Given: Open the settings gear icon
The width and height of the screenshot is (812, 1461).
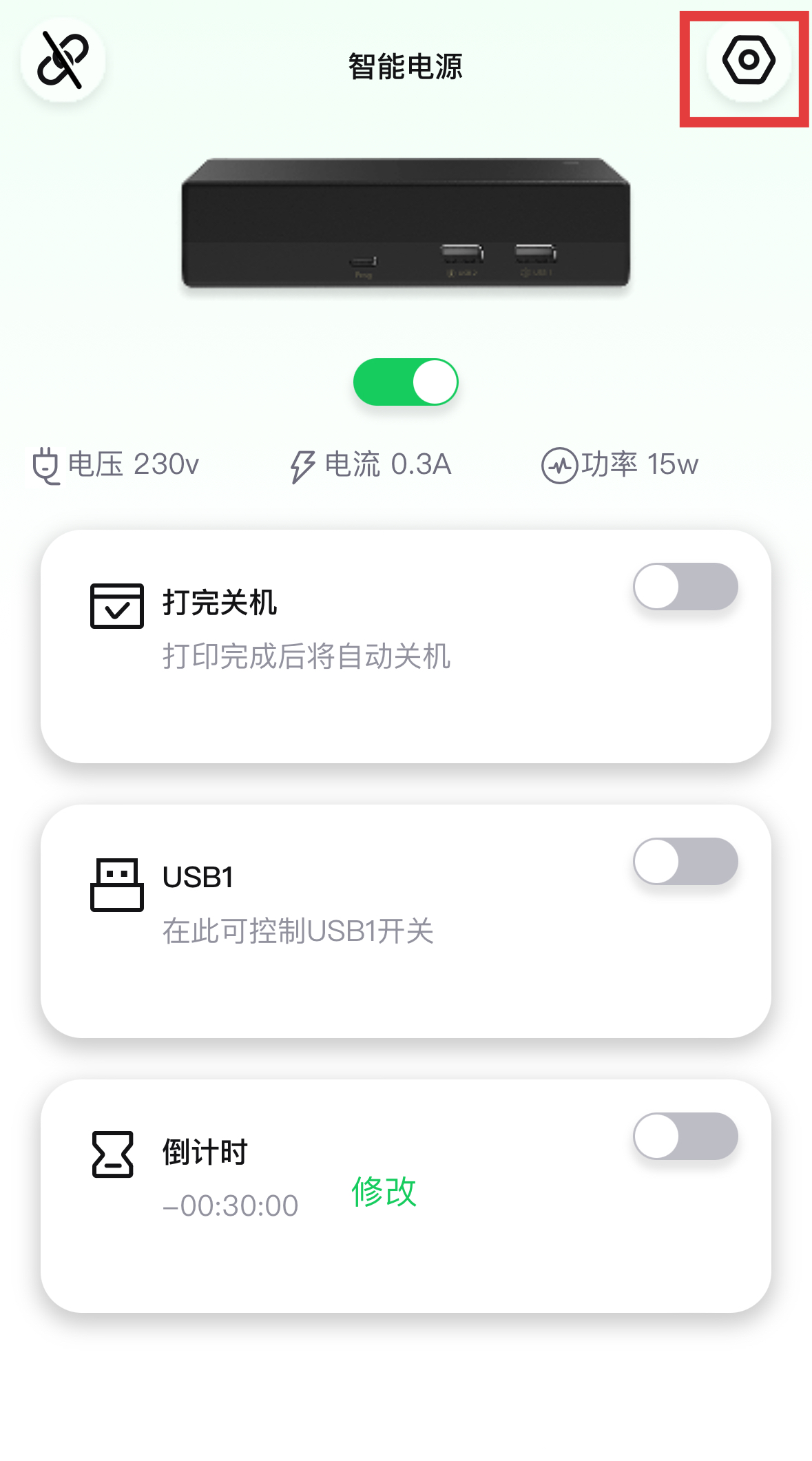Looking at the screenshot, I should point(749,60).
